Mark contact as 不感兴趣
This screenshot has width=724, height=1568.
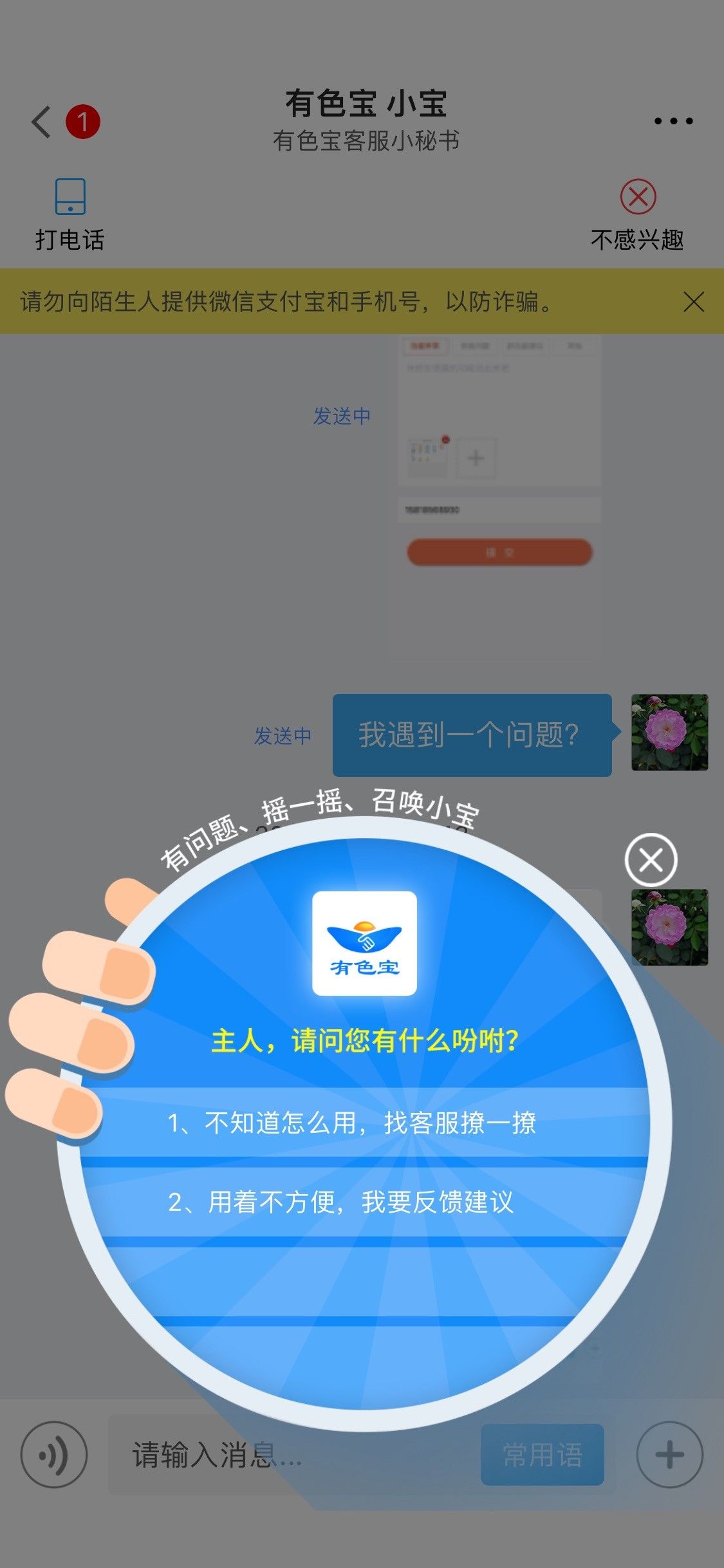click(x=637, y=215)
